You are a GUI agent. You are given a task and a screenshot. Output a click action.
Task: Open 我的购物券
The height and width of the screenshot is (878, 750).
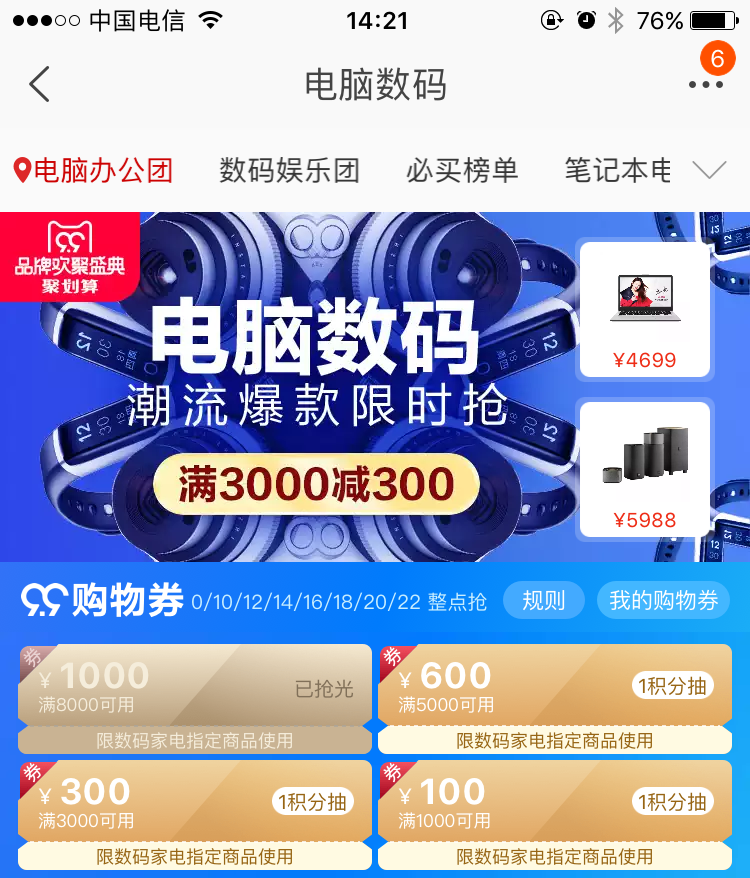pyautogui.click(x=663, y=600)
